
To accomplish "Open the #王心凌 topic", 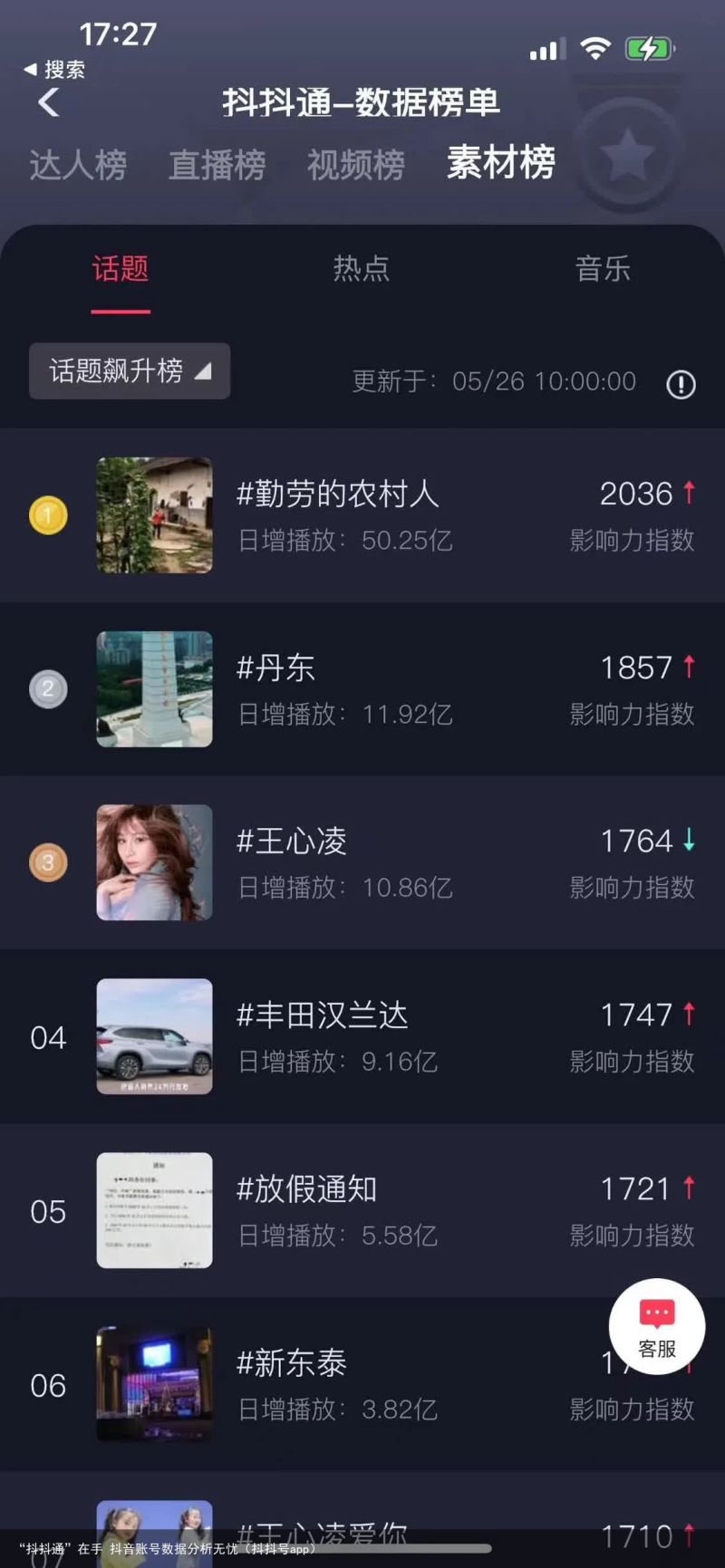I will point(362,862).
